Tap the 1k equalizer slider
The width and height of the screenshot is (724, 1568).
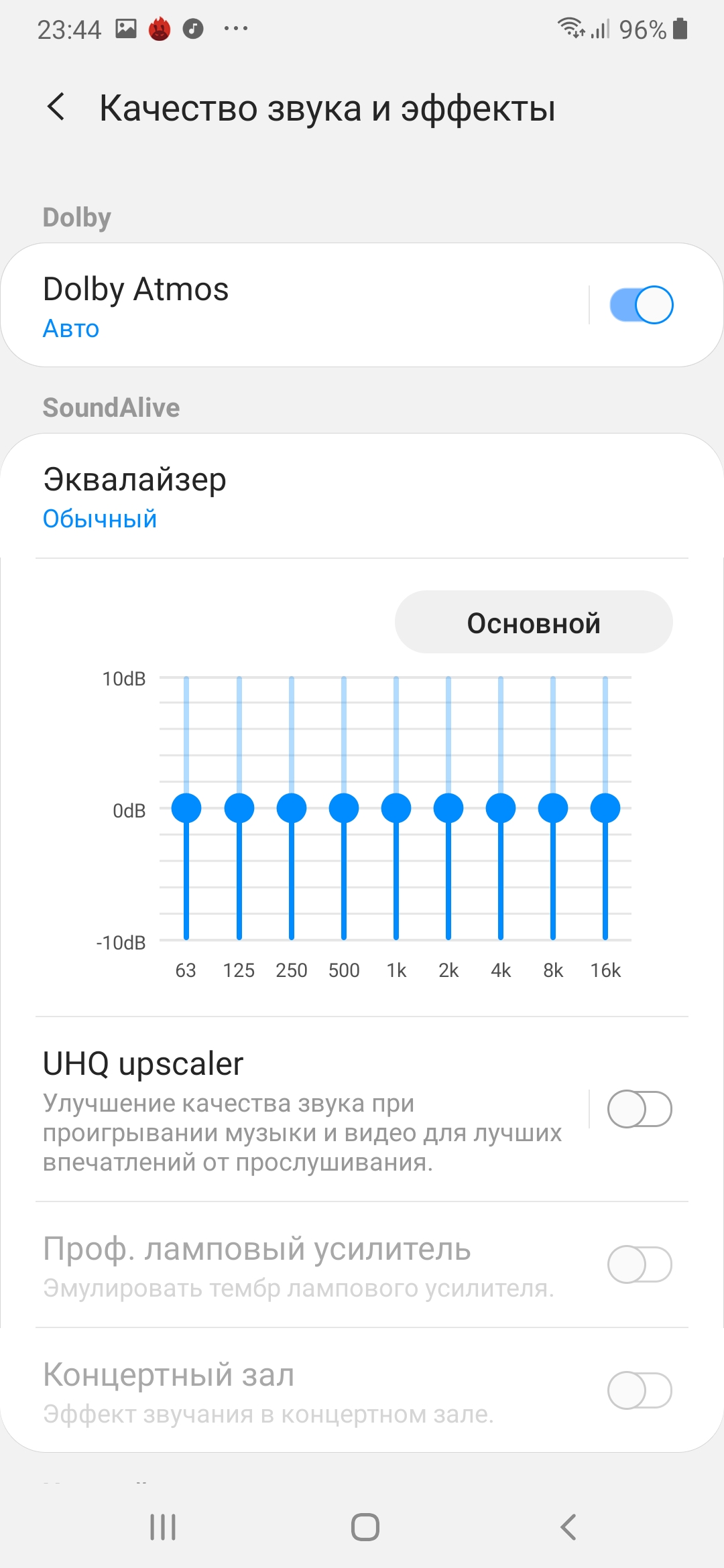(396, 808)
